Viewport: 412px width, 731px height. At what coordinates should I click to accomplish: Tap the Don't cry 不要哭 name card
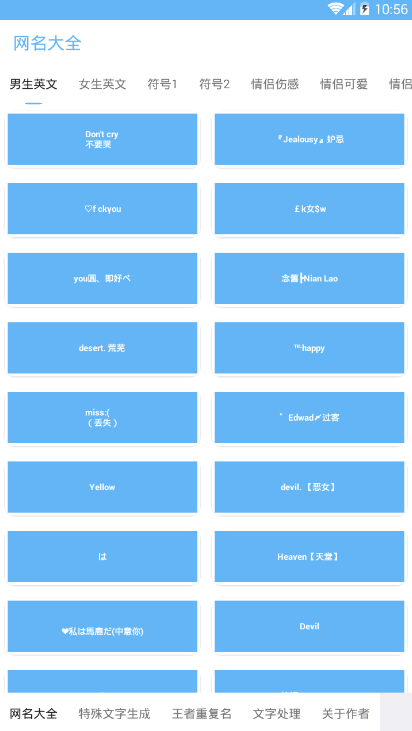pos(102,139)
